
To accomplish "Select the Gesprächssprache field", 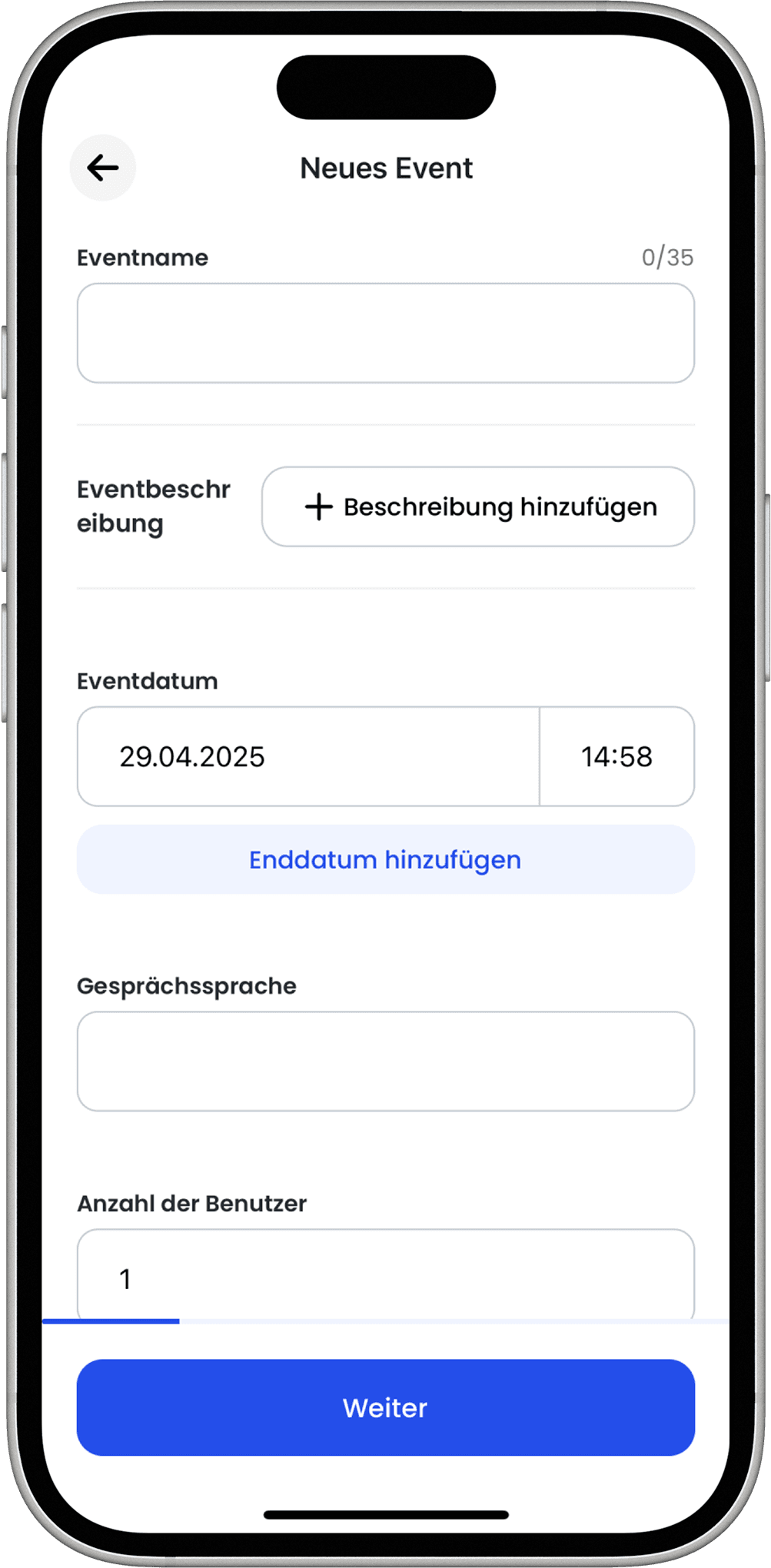I will (x=385, y=1061).
